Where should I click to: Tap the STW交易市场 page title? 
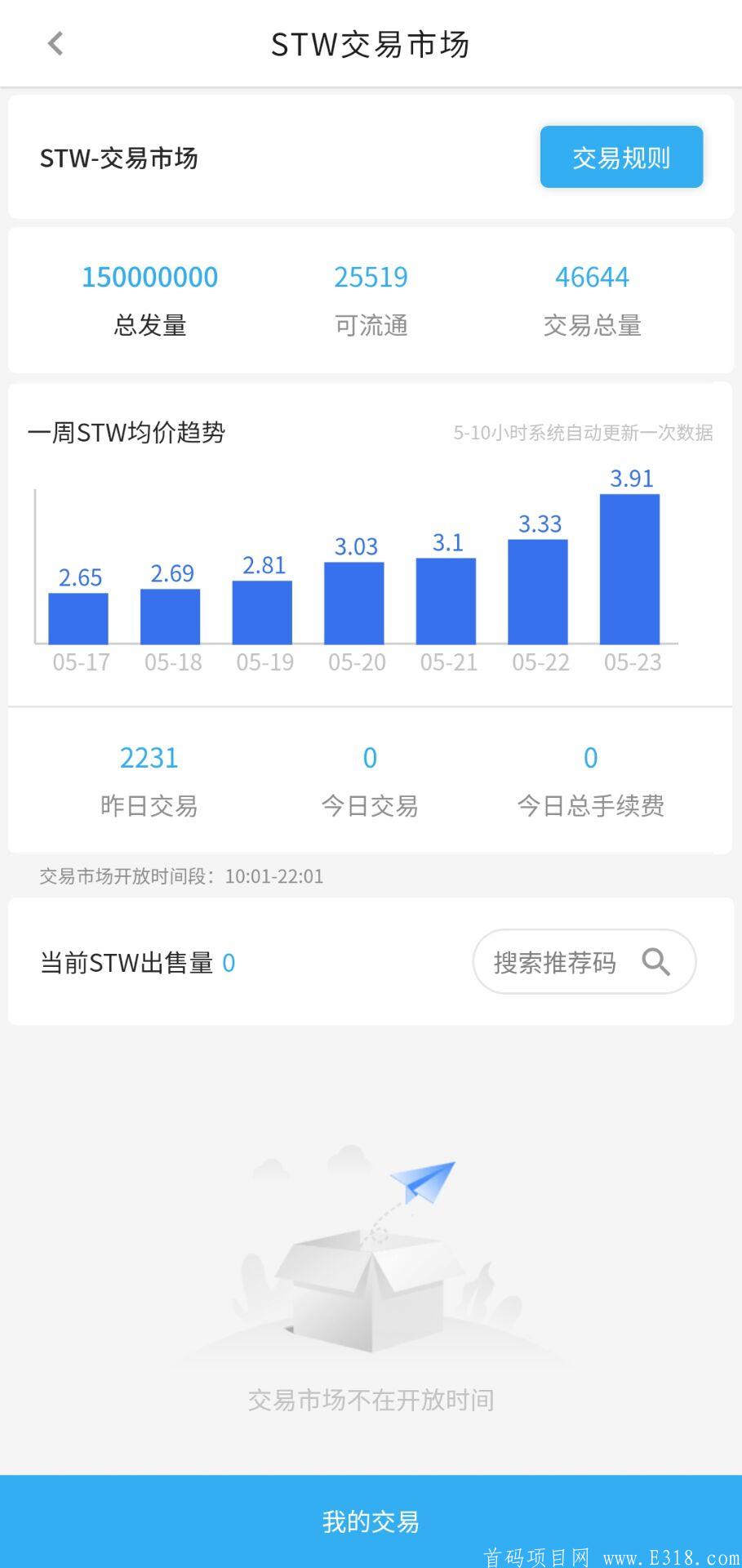tap(371, 45)
